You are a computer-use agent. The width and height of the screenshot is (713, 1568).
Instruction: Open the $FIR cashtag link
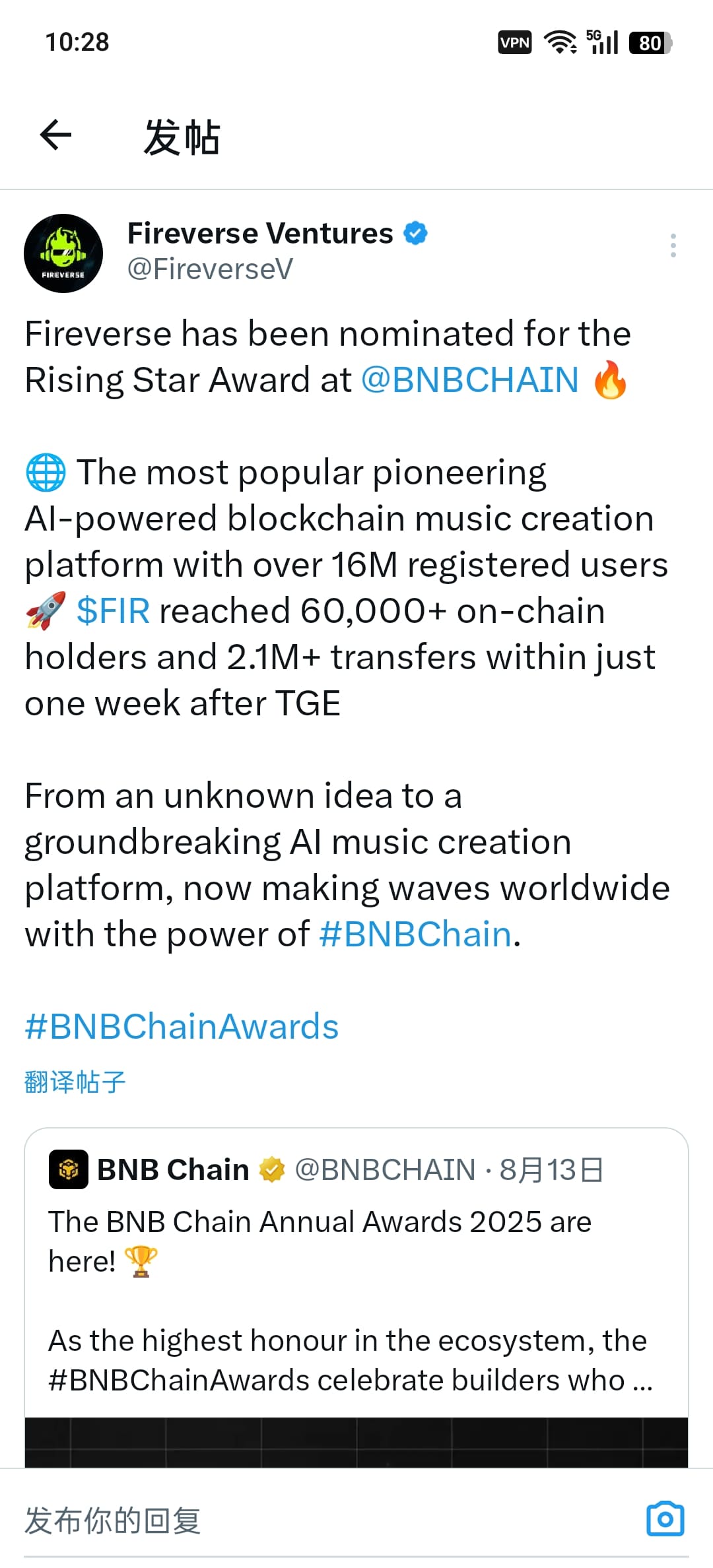(113, 611)
